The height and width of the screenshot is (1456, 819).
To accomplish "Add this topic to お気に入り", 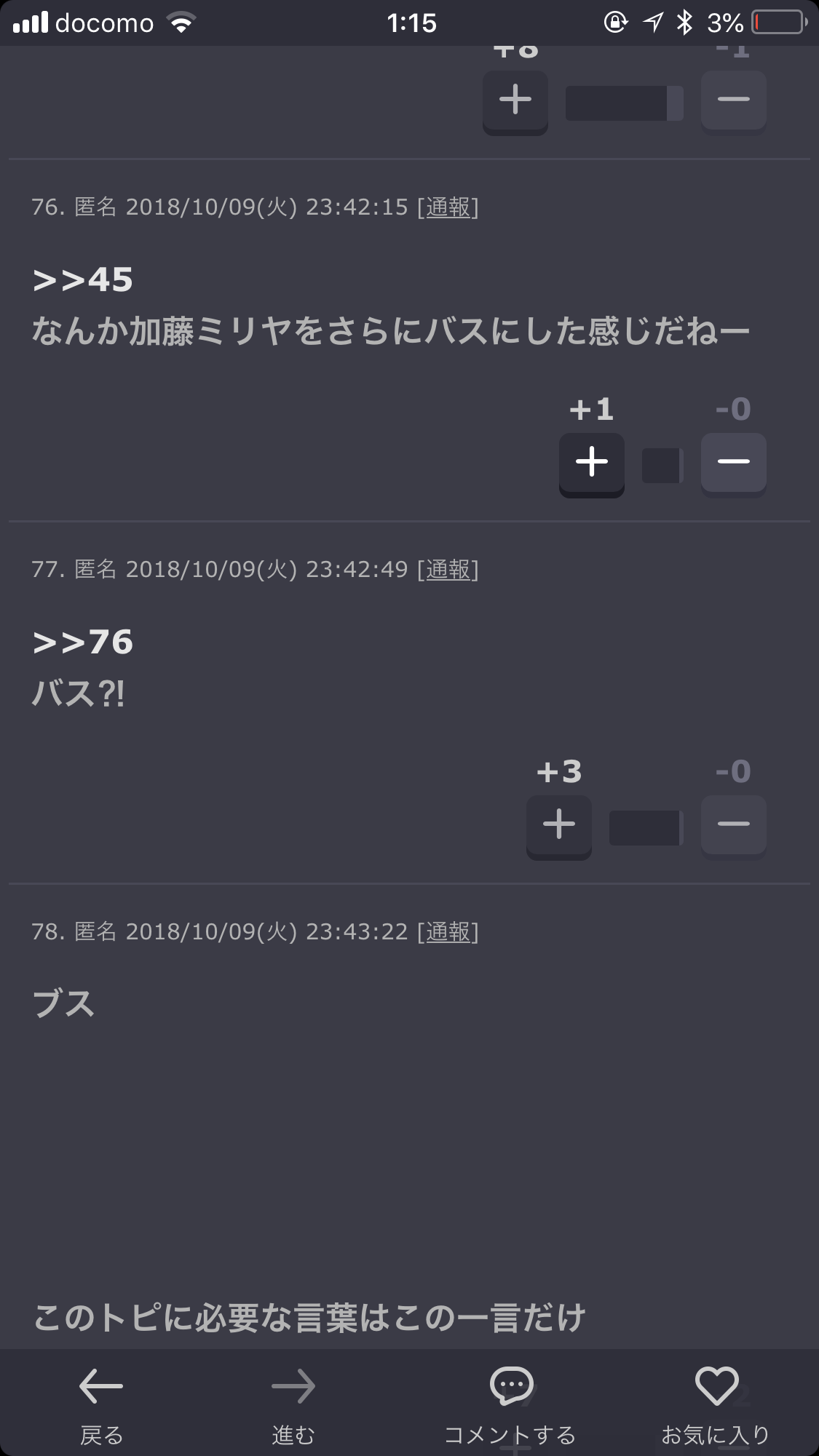I will pos(716,1405).
